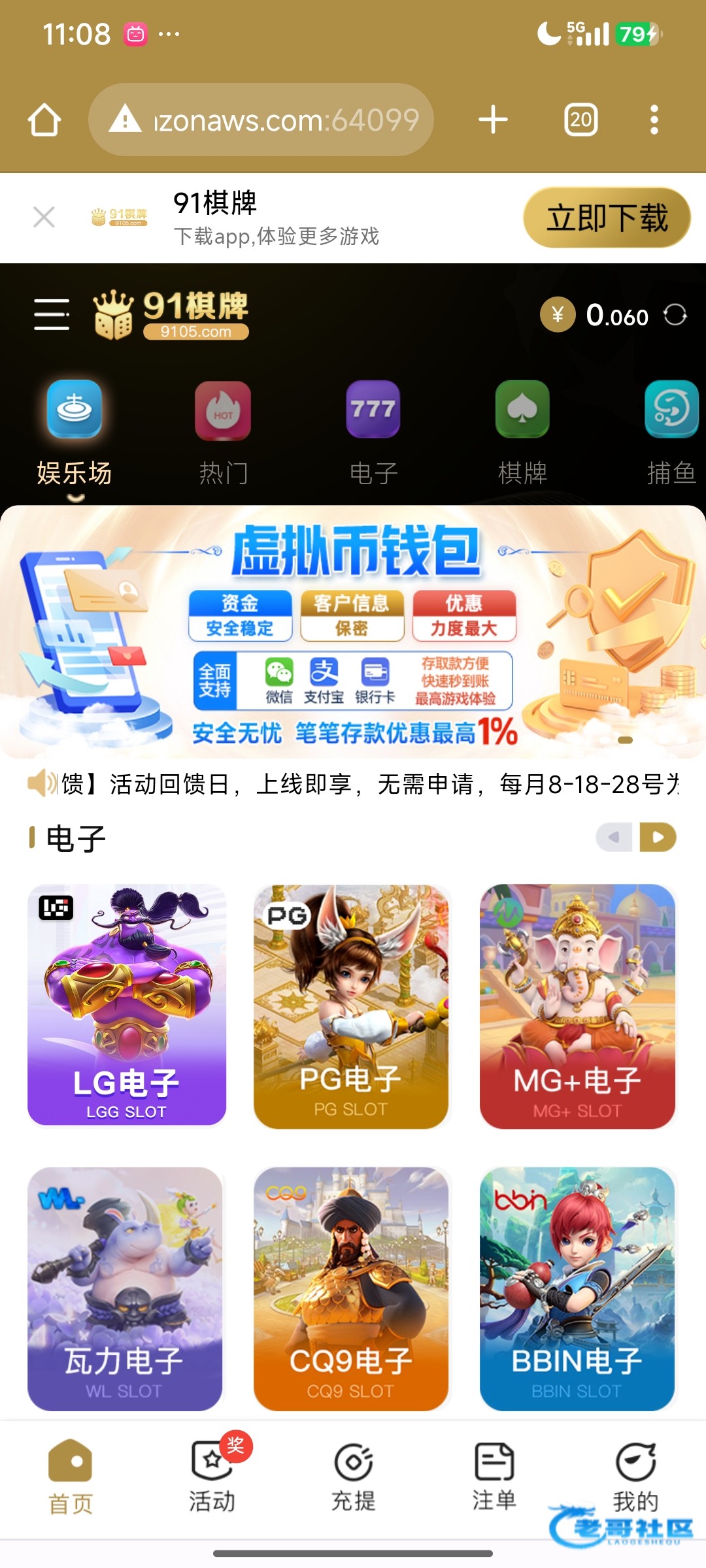Open the browser home page
The height and width of the screenshot is (1568, 706).
pos(44,120)
